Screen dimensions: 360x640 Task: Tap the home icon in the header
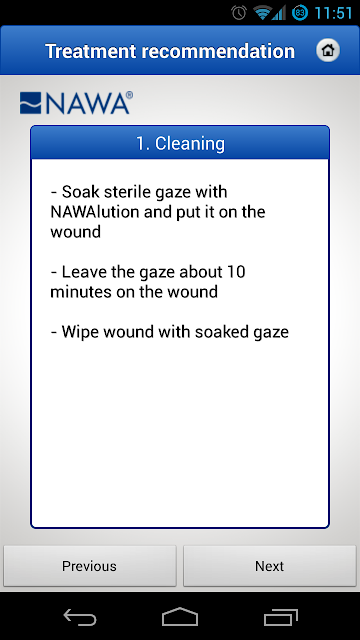click(328, 51)
